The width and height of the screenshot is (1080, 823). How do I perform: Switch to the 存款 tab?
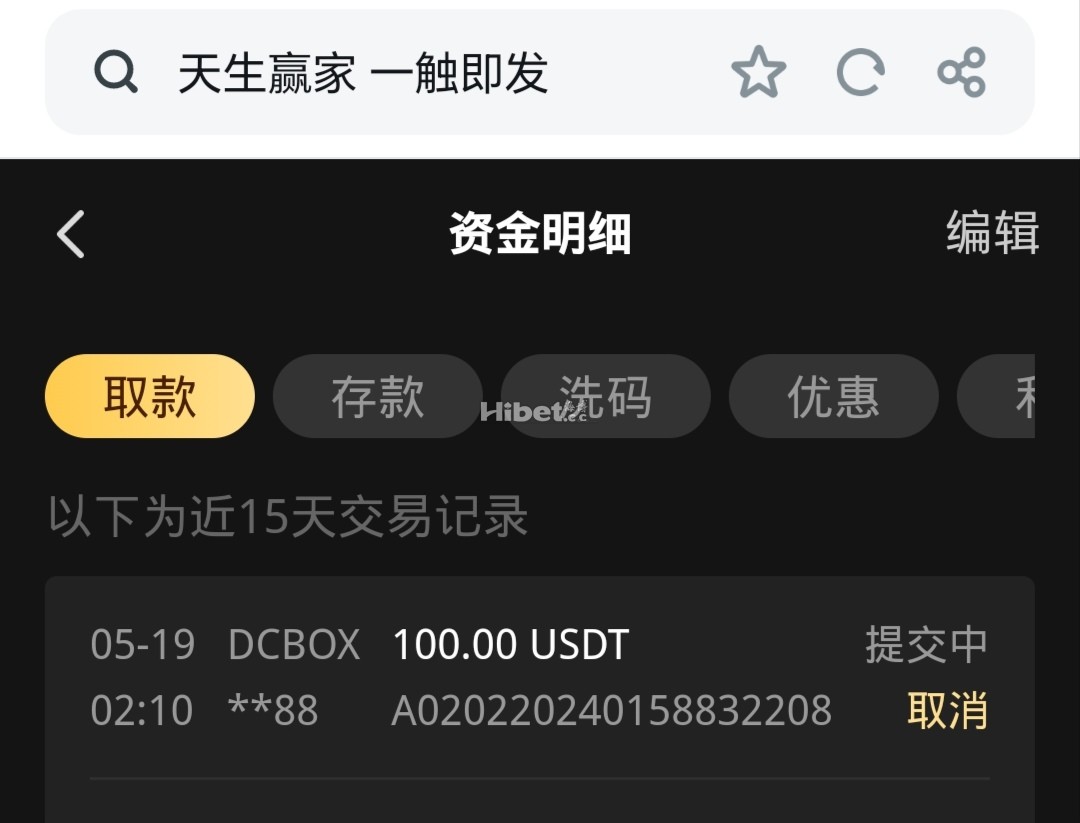pos(377,397)
